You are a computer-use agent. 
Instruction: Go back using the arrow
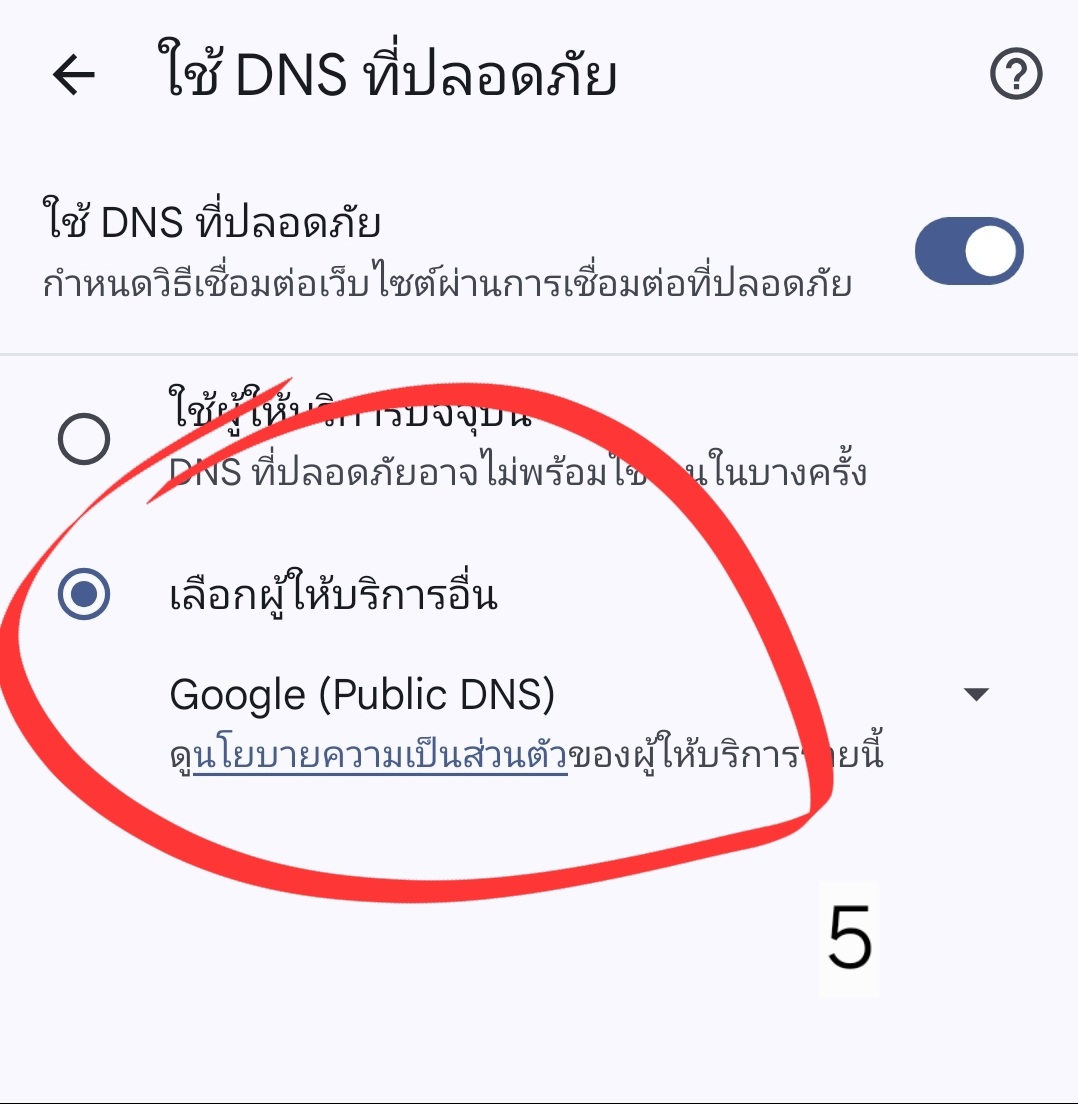pyautogui.click(x=73, y=75)
